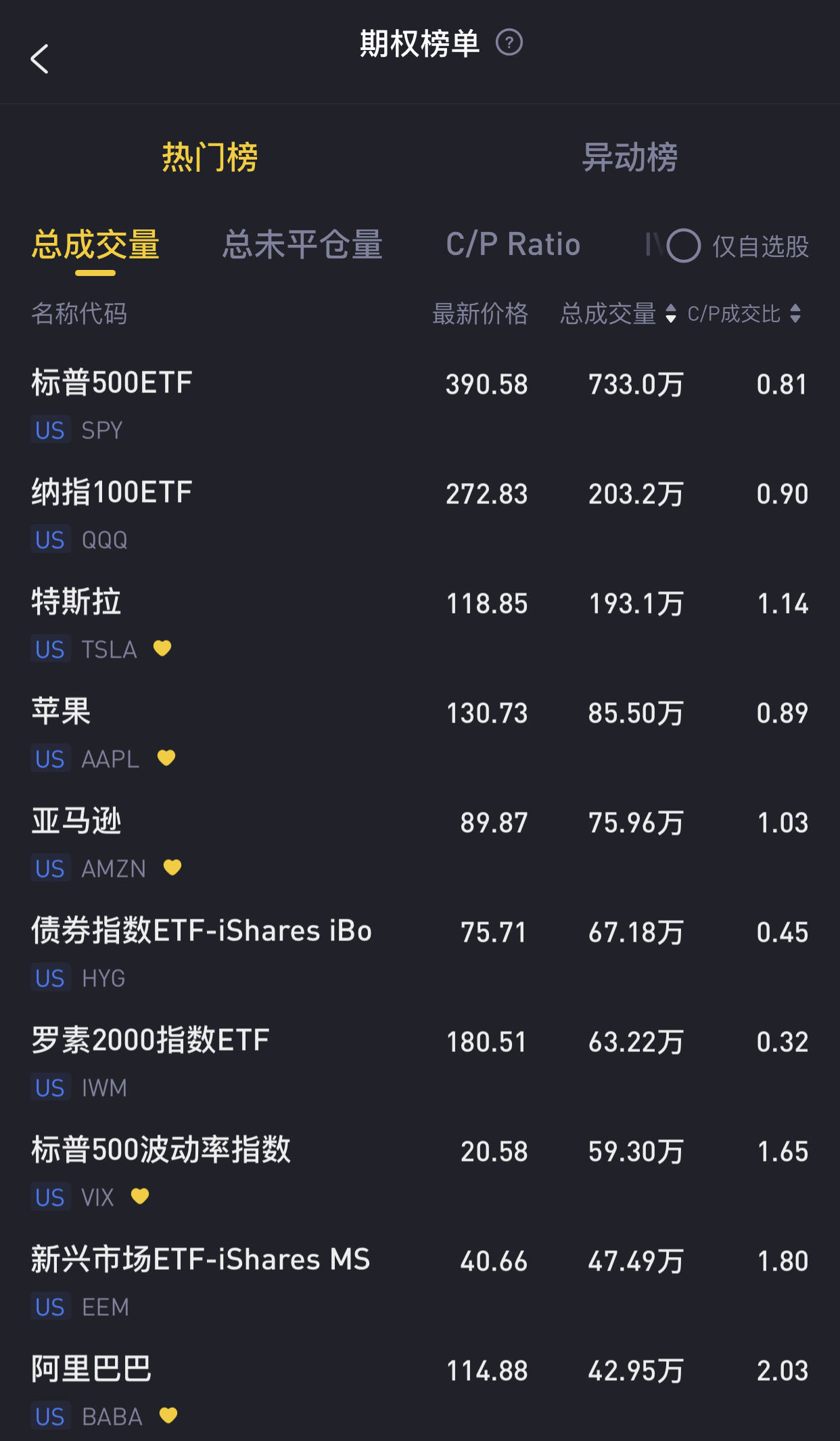840x1441 pixels.
Task: Sort by the 总成交量 column
Action: tap(617, 313)
